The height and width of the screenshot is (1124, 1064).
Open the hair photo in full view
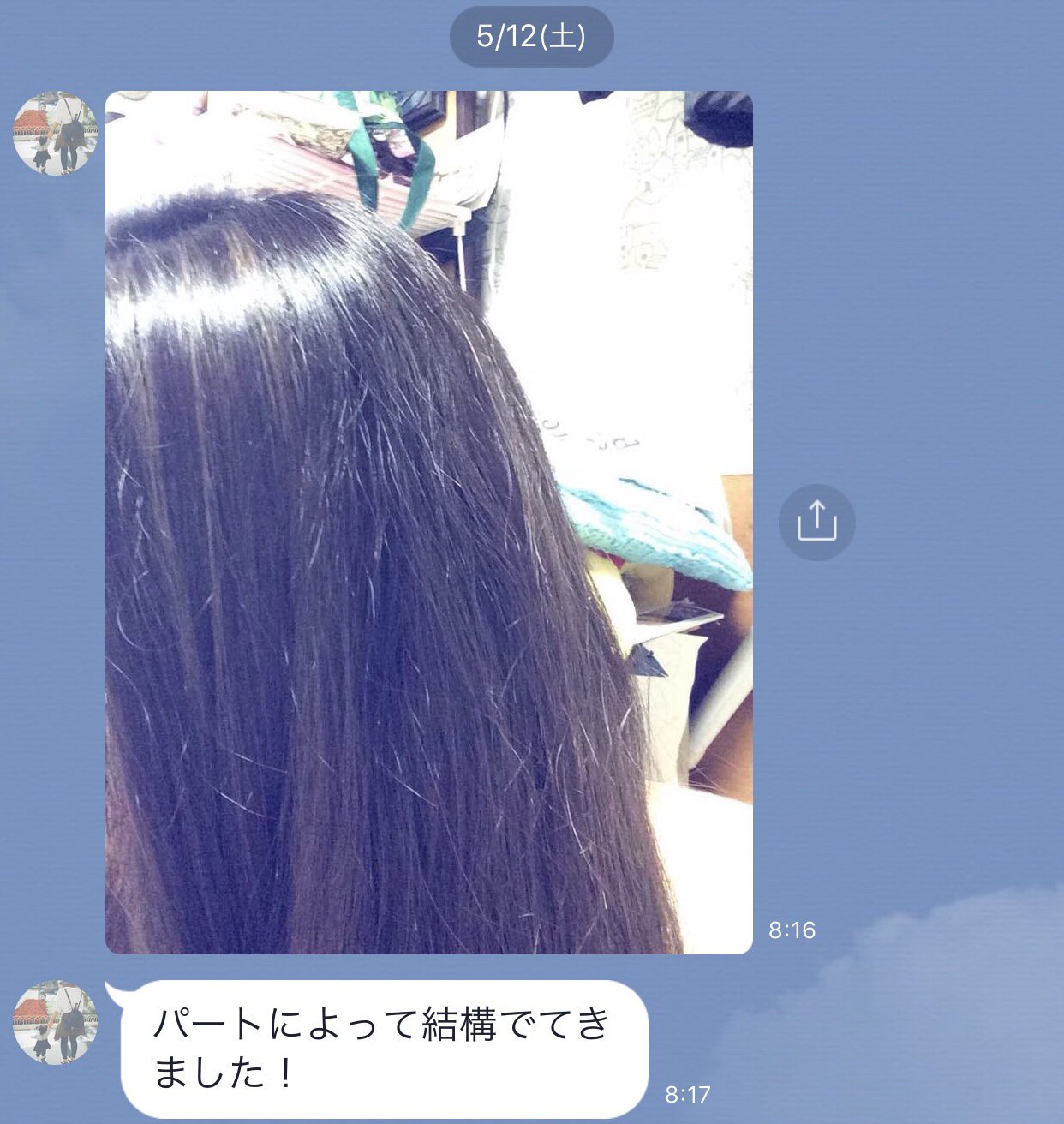coord(428,522)
